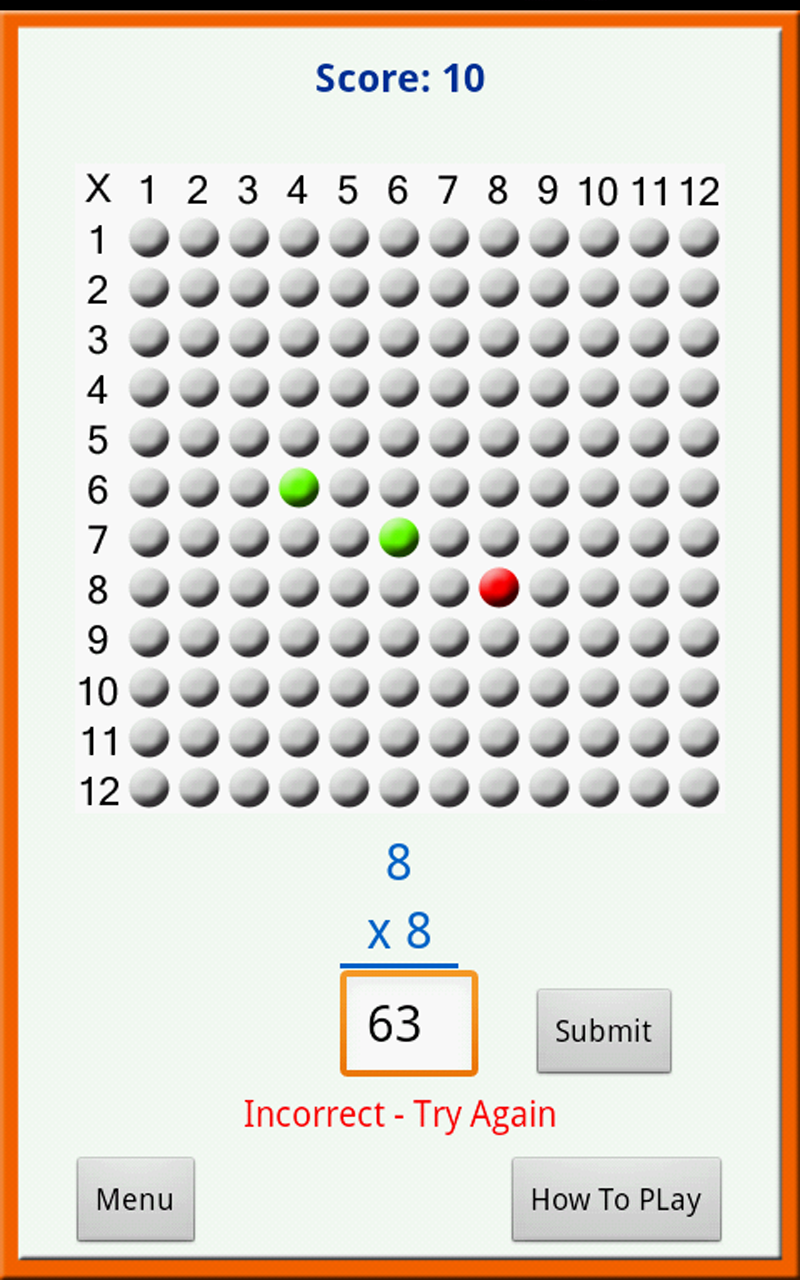This screenshot has width=800, height=1280.
Task: Click the Score: 10 heading
Action: (400, 78)
